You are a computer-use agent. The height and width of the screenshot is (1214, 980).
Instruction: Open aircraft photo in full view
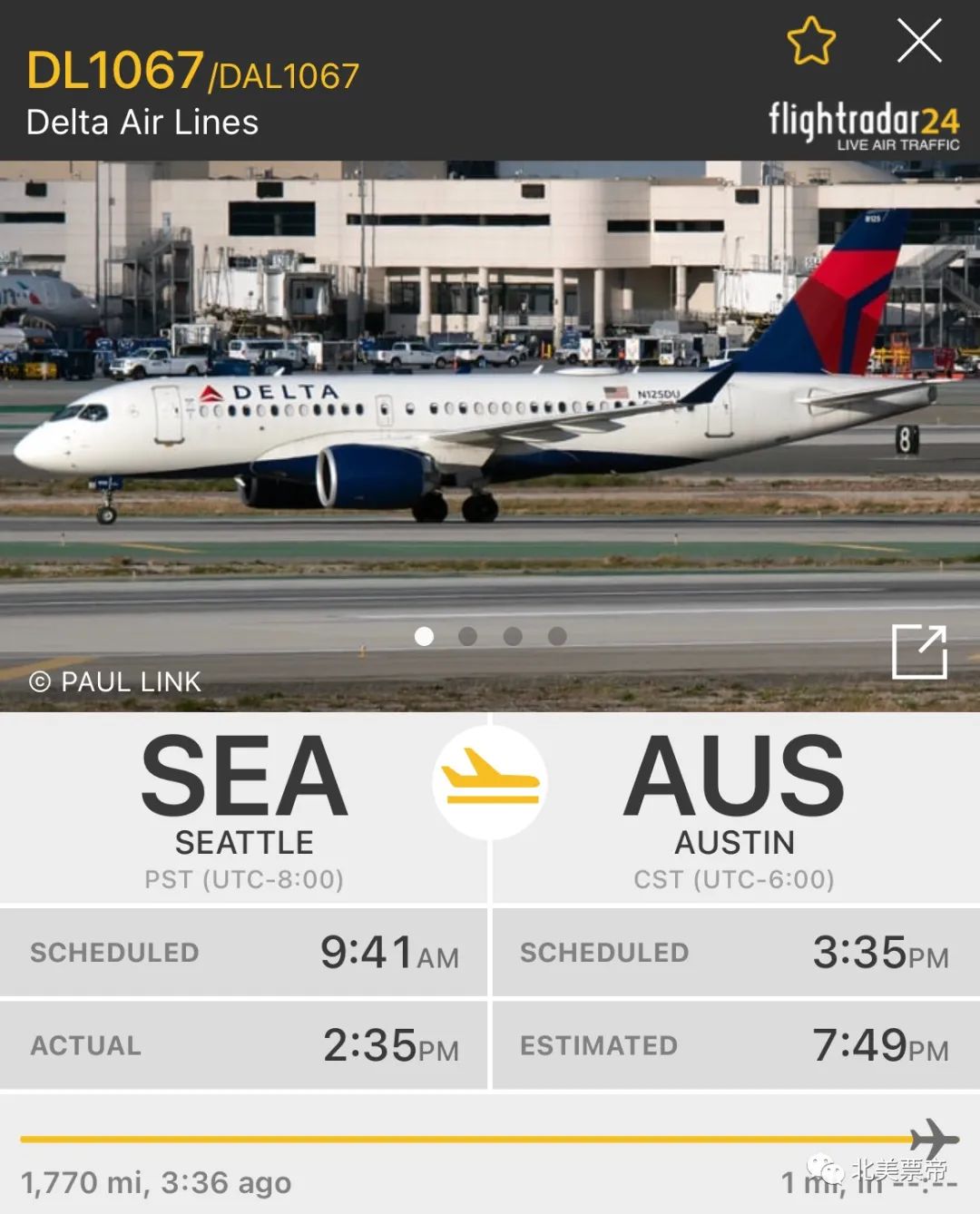tap(919, 651)
